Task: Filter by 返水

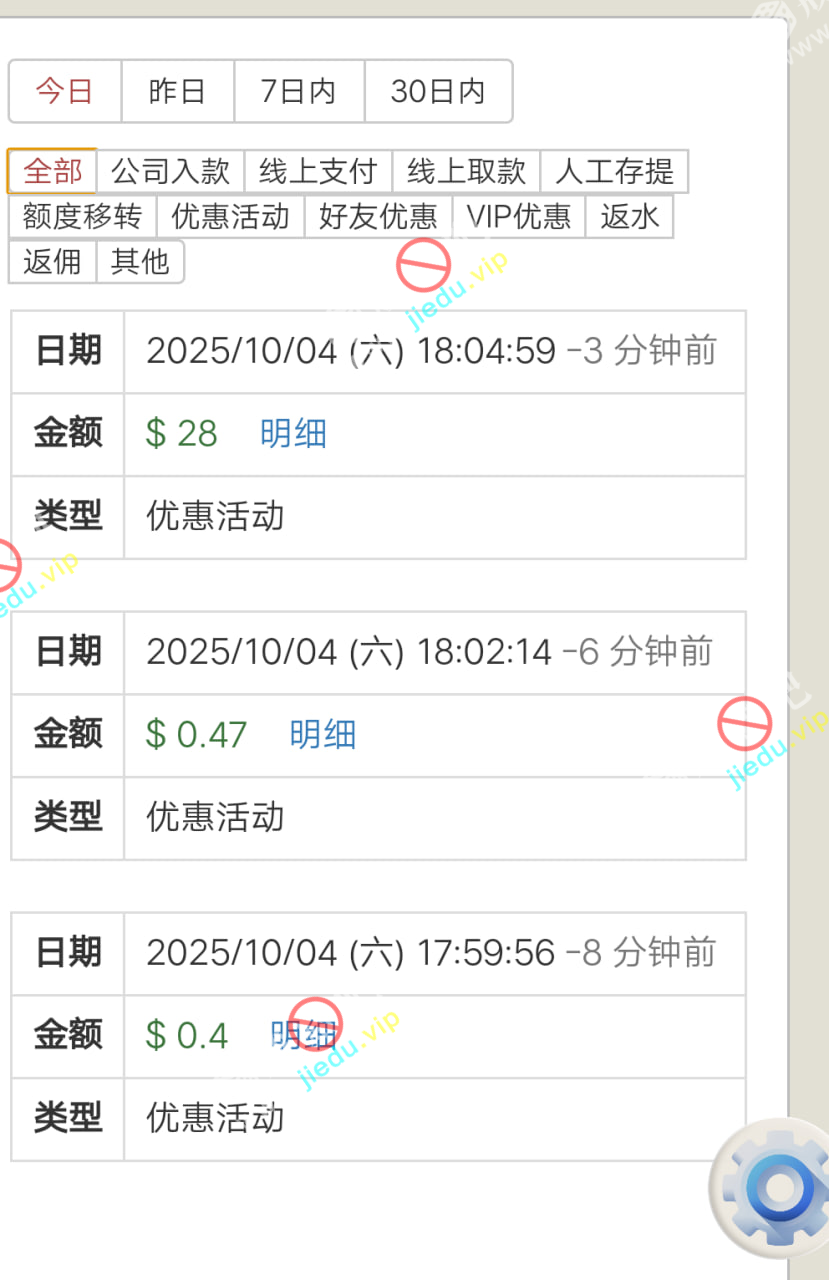Action: [x=629, y=216]
